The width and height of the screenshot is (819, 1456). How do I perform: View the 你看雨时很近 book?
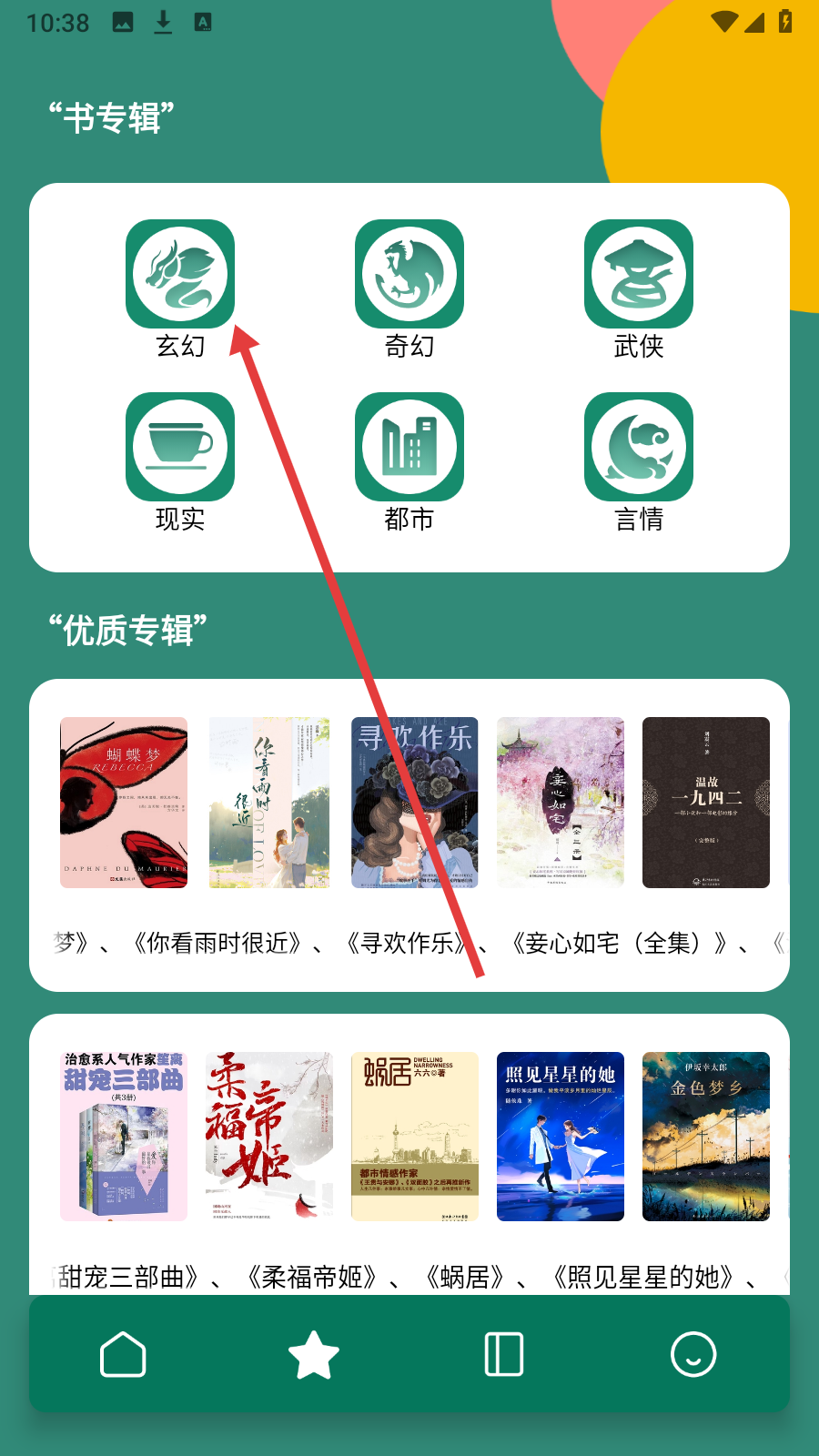[269, 803]
